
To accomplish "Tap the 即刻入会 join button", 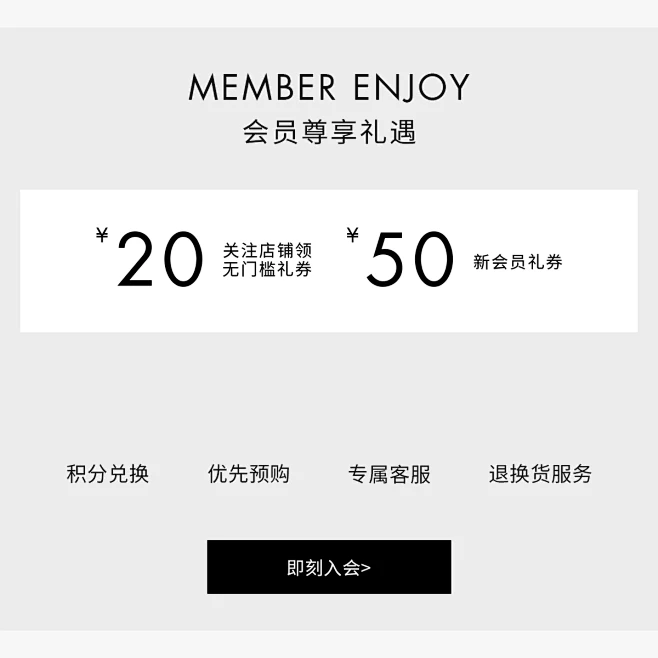I will [329, 567].
